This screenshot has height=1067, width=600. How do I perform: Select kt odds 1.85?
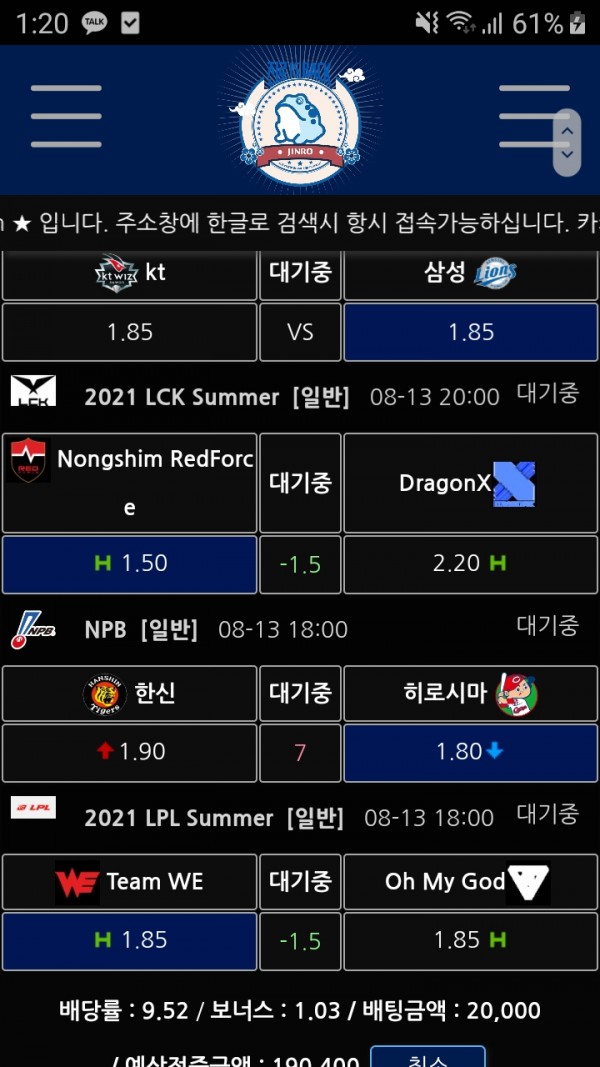pyautogui.click(x=130, y=332)
